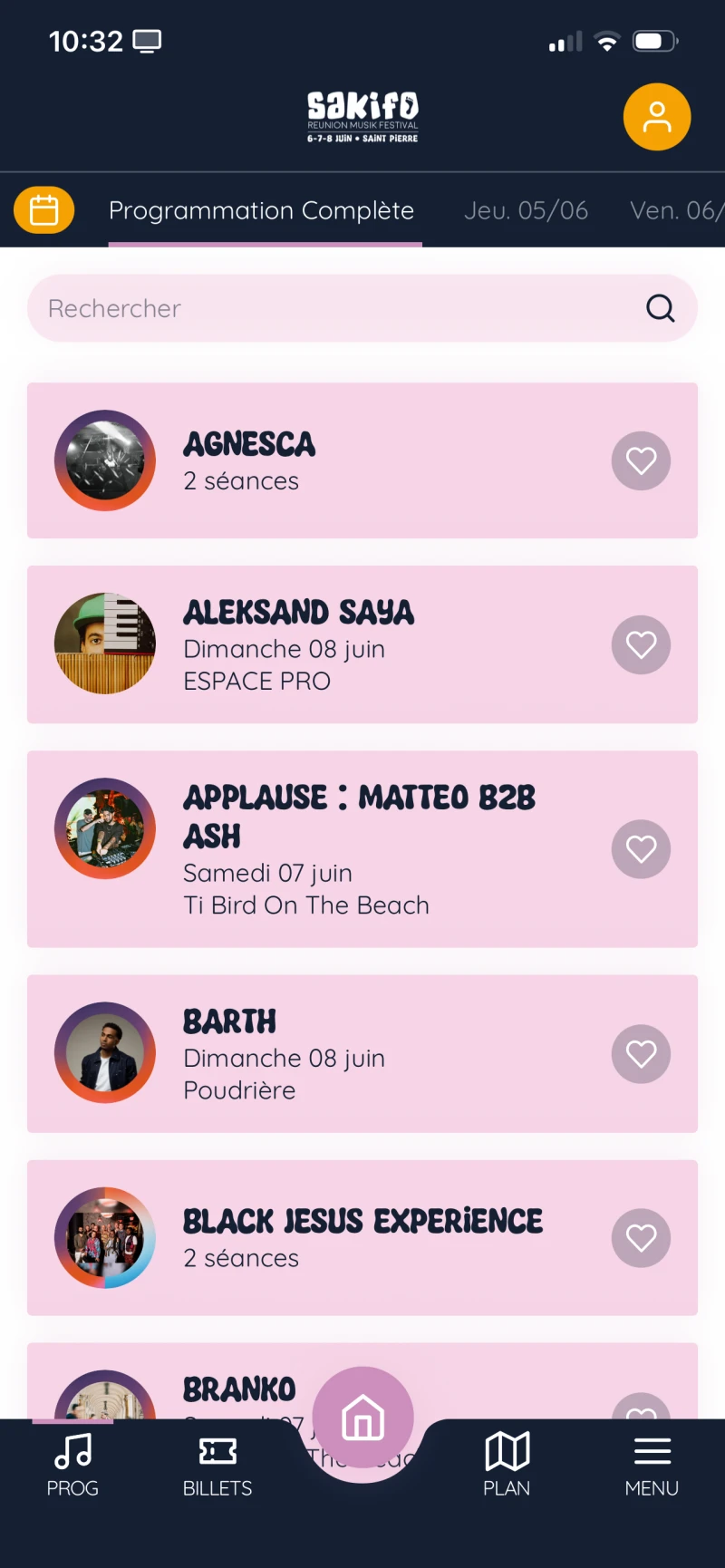The width and height of the screenshot is (725, 1568).
Task: Open Applause: Matteo B2B Ash card
Action: [x=362, y=849]
